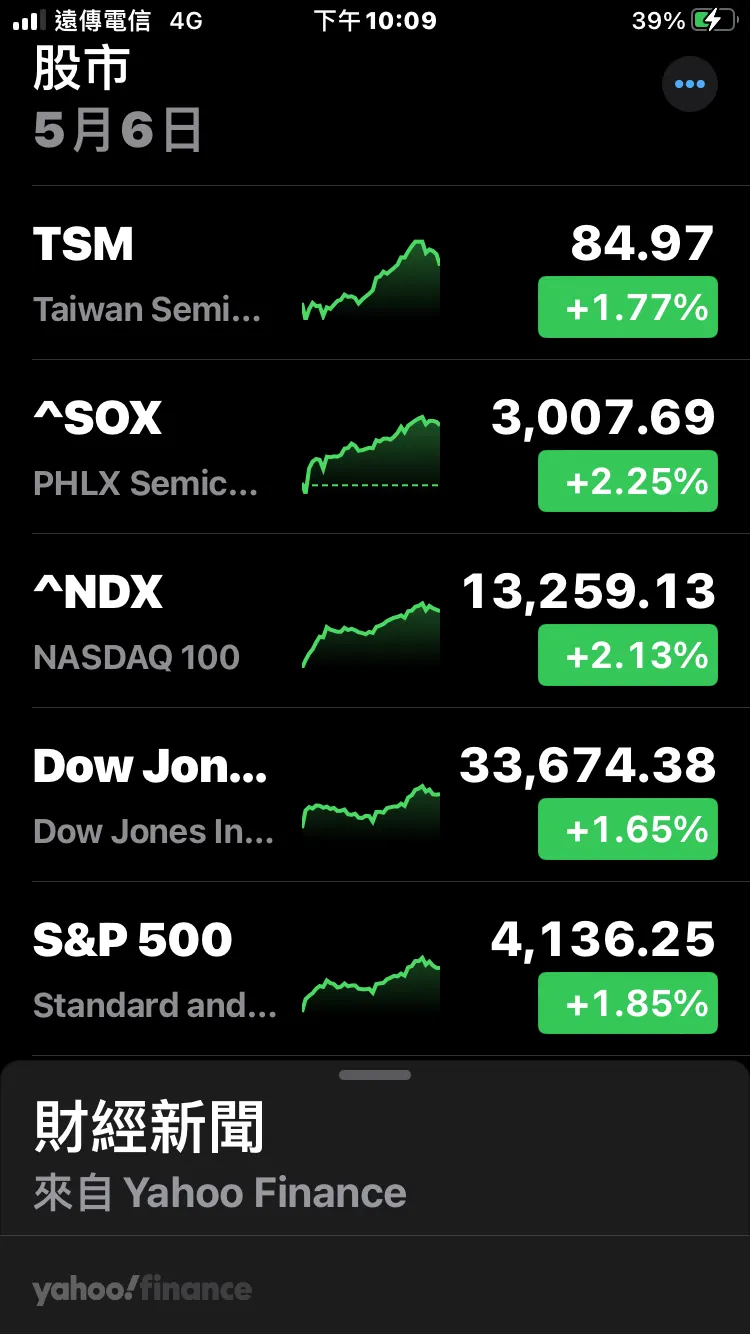The width and height of the screenshot is (750, 1334).
Task: Open the three-dot more options menu
Action: [x=690, y=85]
